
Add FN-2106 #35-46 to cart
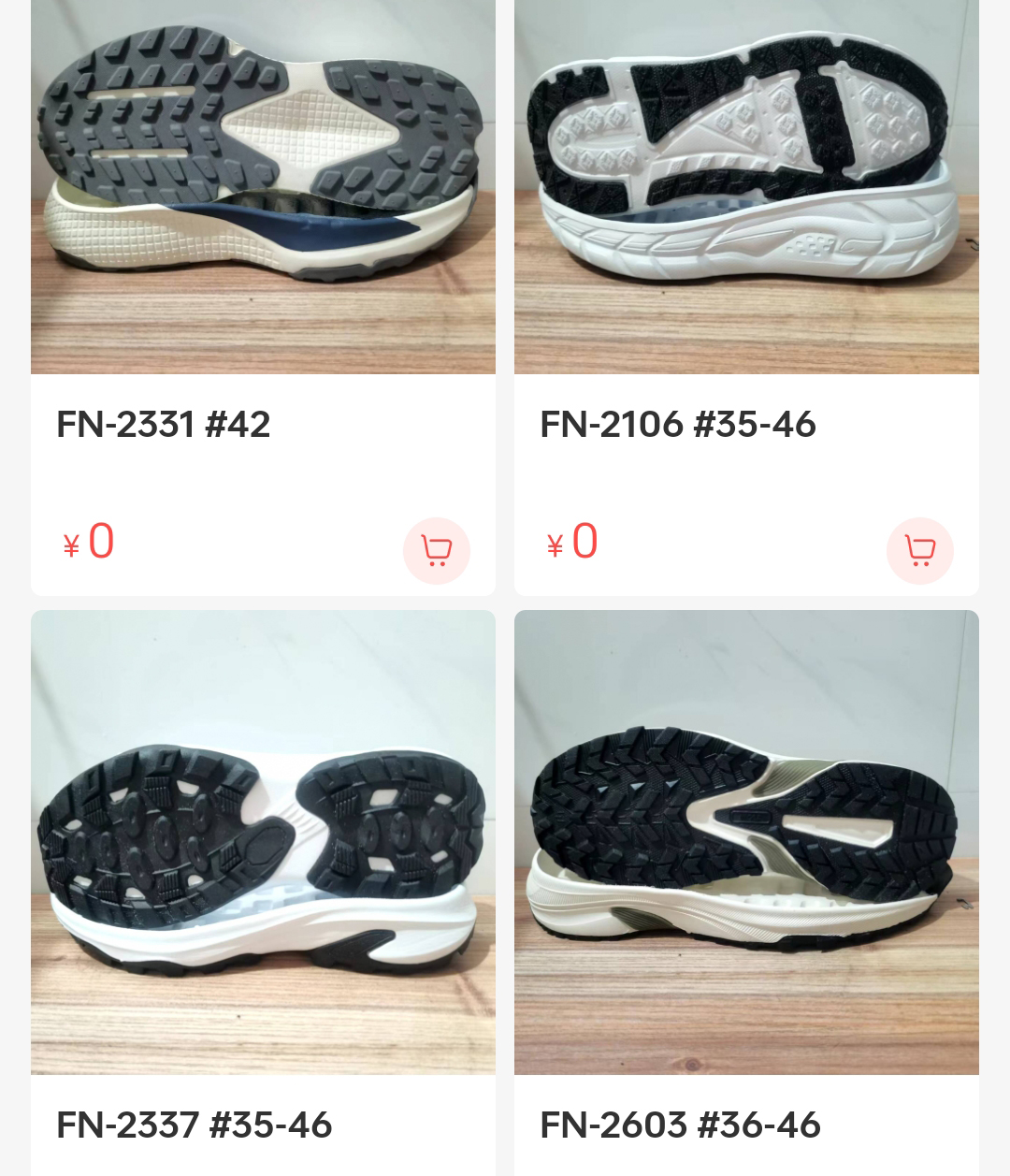tap(919, 550)
